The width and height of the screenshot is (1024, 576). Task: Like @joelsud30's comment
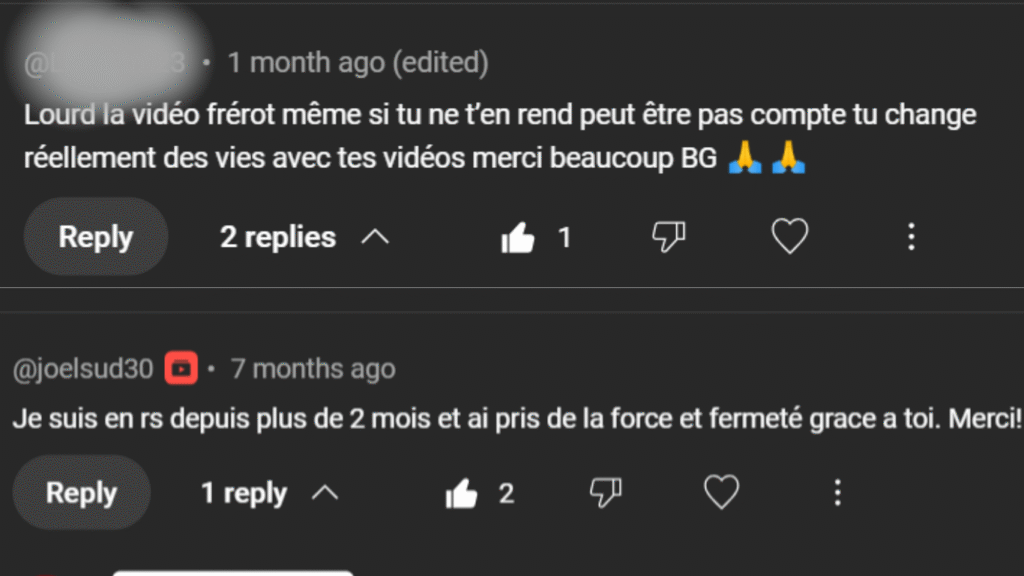click(461, 493)
